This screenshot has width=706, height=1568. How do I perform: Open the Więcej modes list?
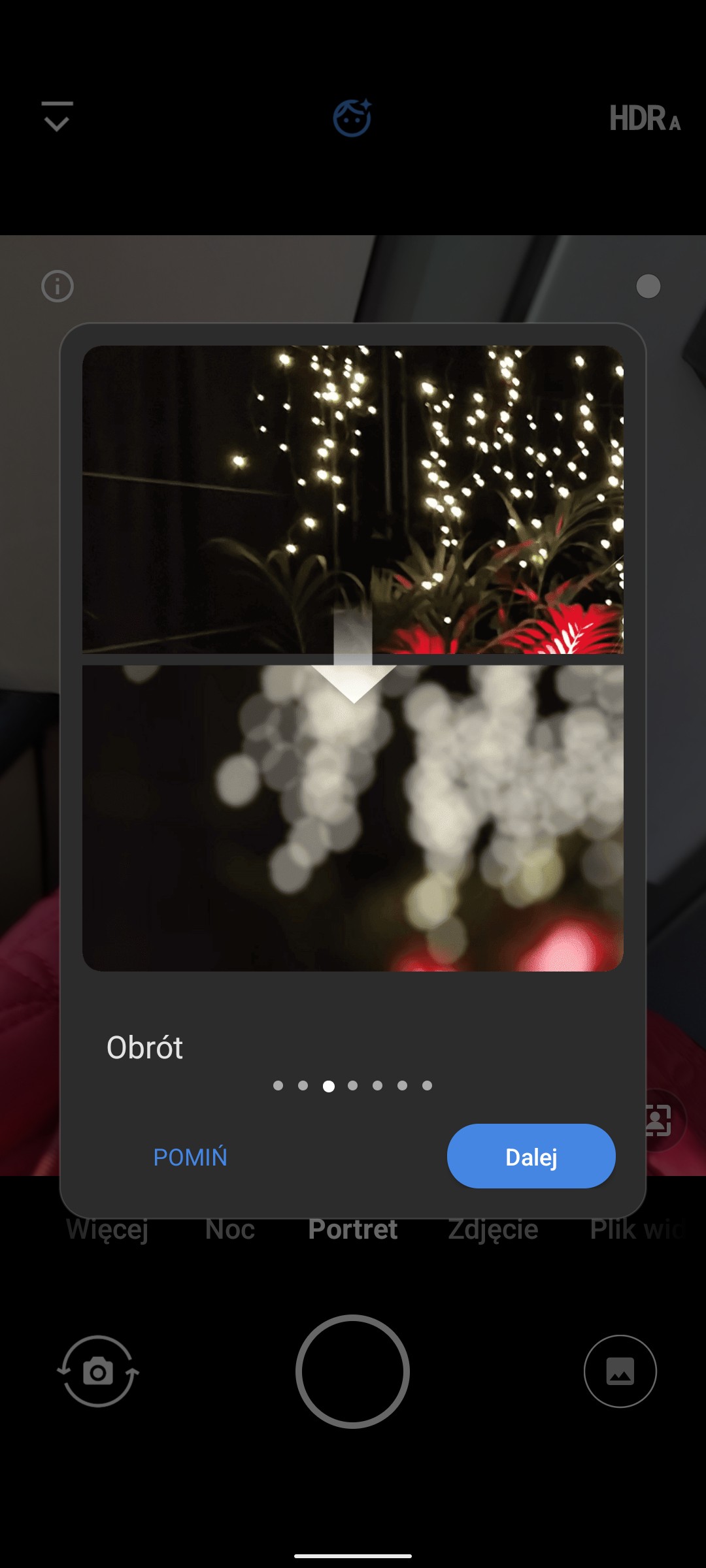[107, 1230]
